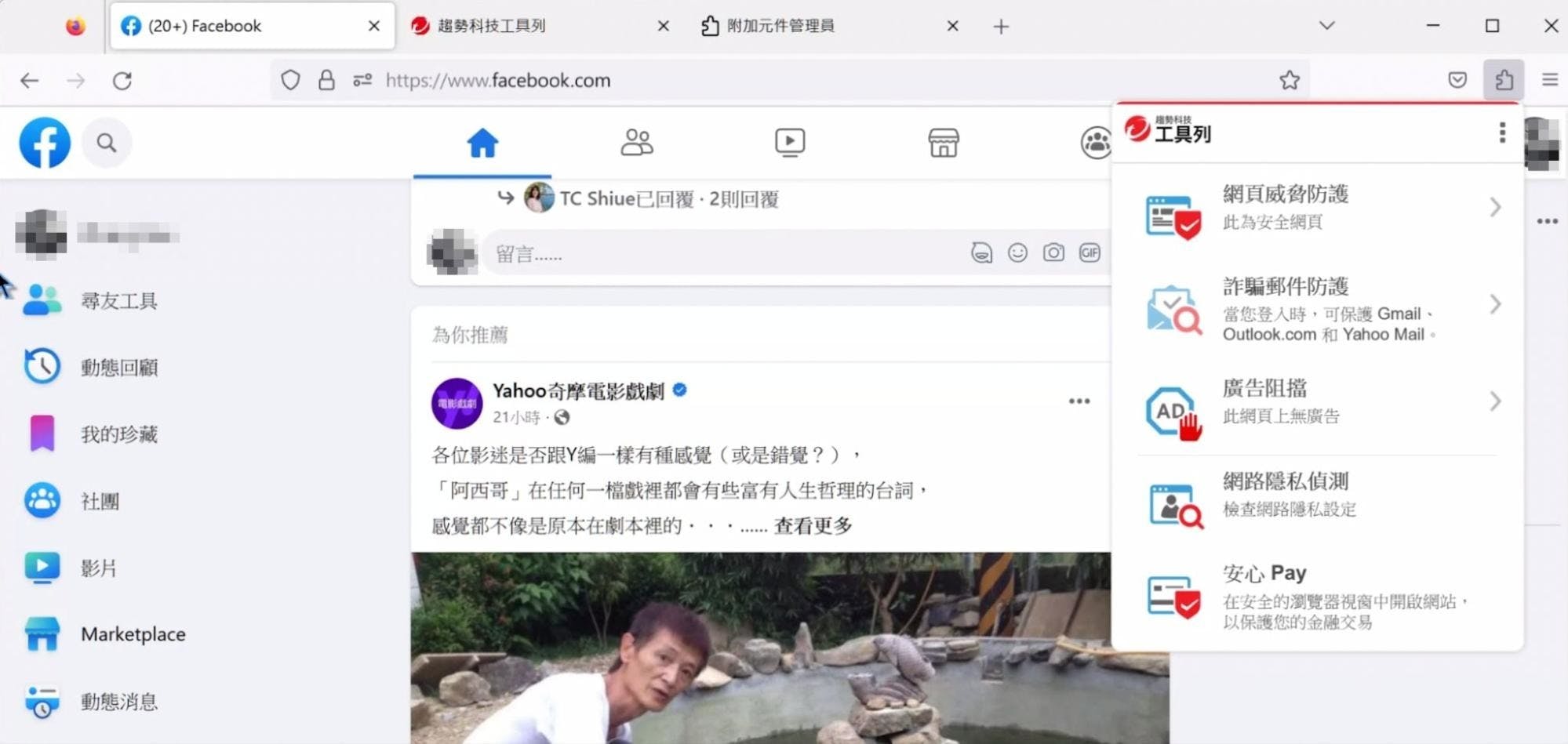Open 尋友工具 in the sidebar

pos(118,301)
